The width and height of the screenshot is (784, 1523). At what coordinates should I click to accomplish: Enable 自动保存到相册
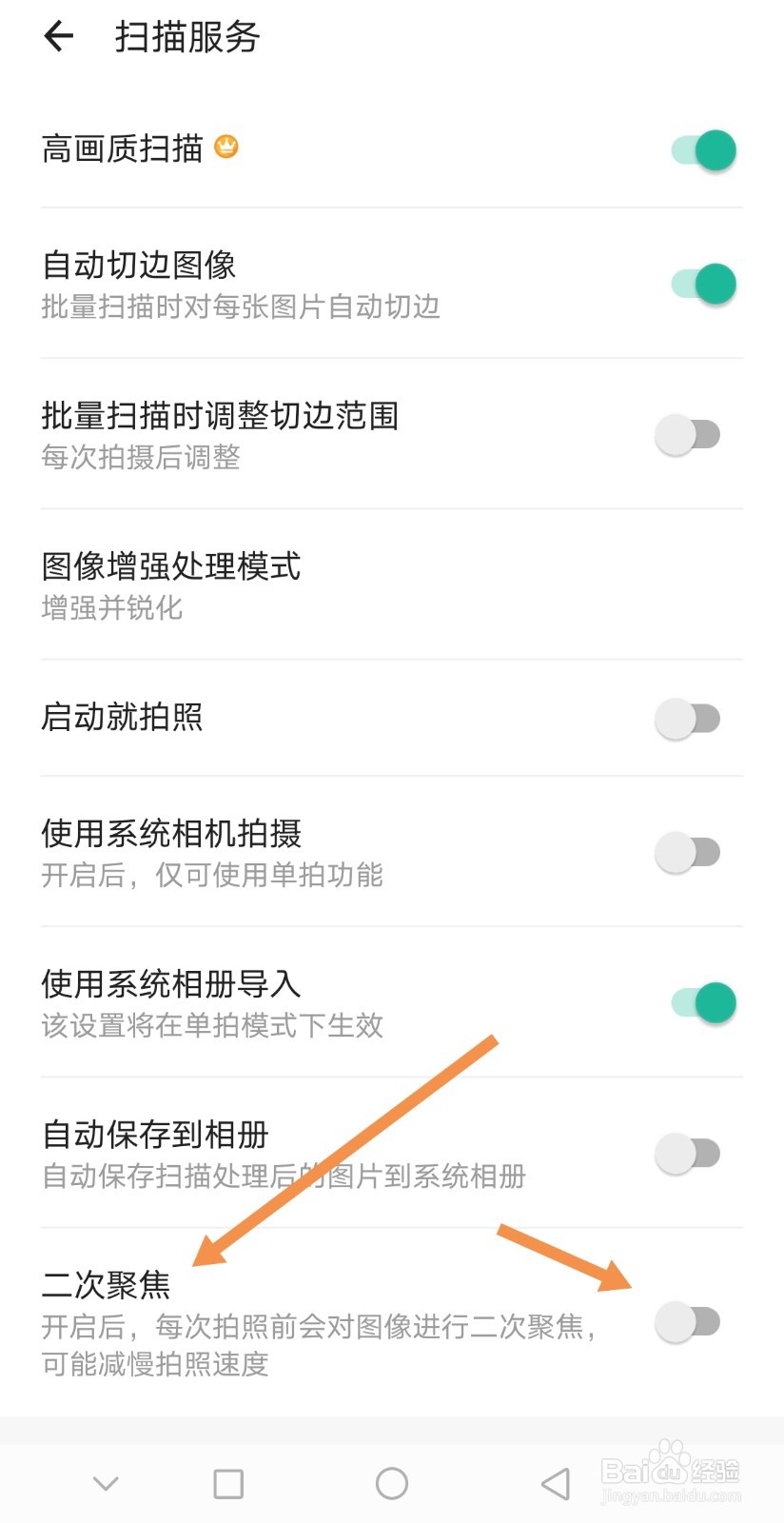point(689,1152)
